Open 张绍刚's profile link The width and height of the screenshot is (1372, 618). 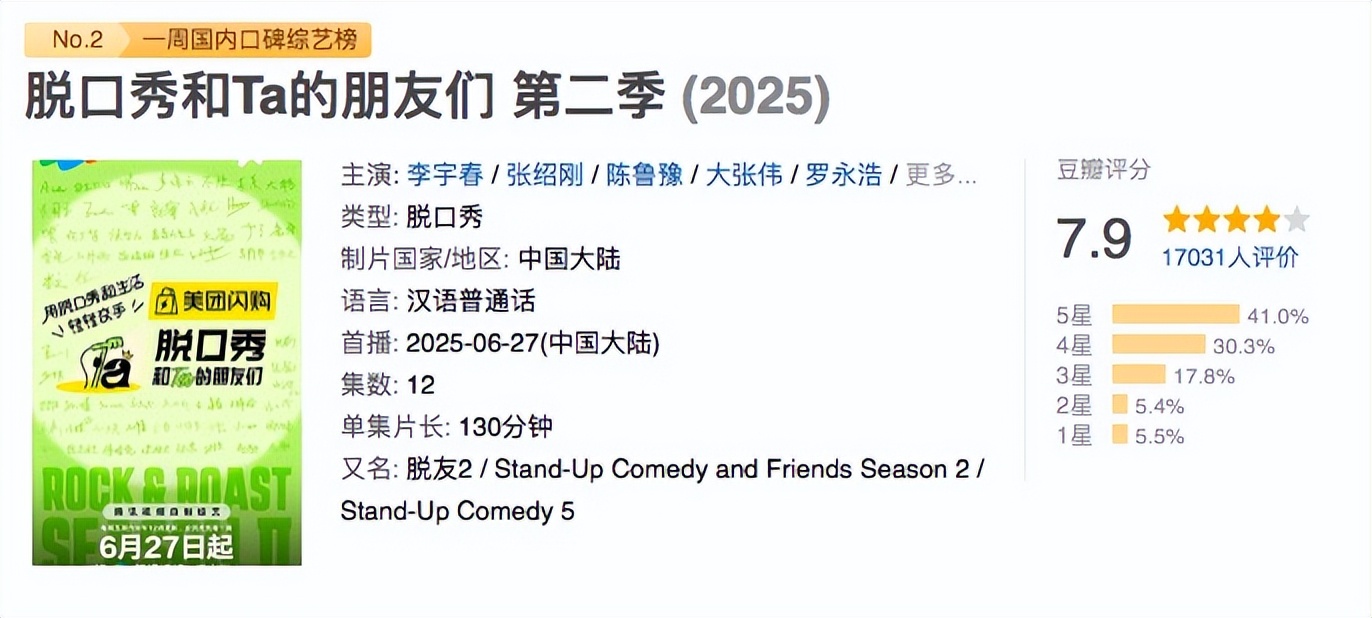[545, 175]
